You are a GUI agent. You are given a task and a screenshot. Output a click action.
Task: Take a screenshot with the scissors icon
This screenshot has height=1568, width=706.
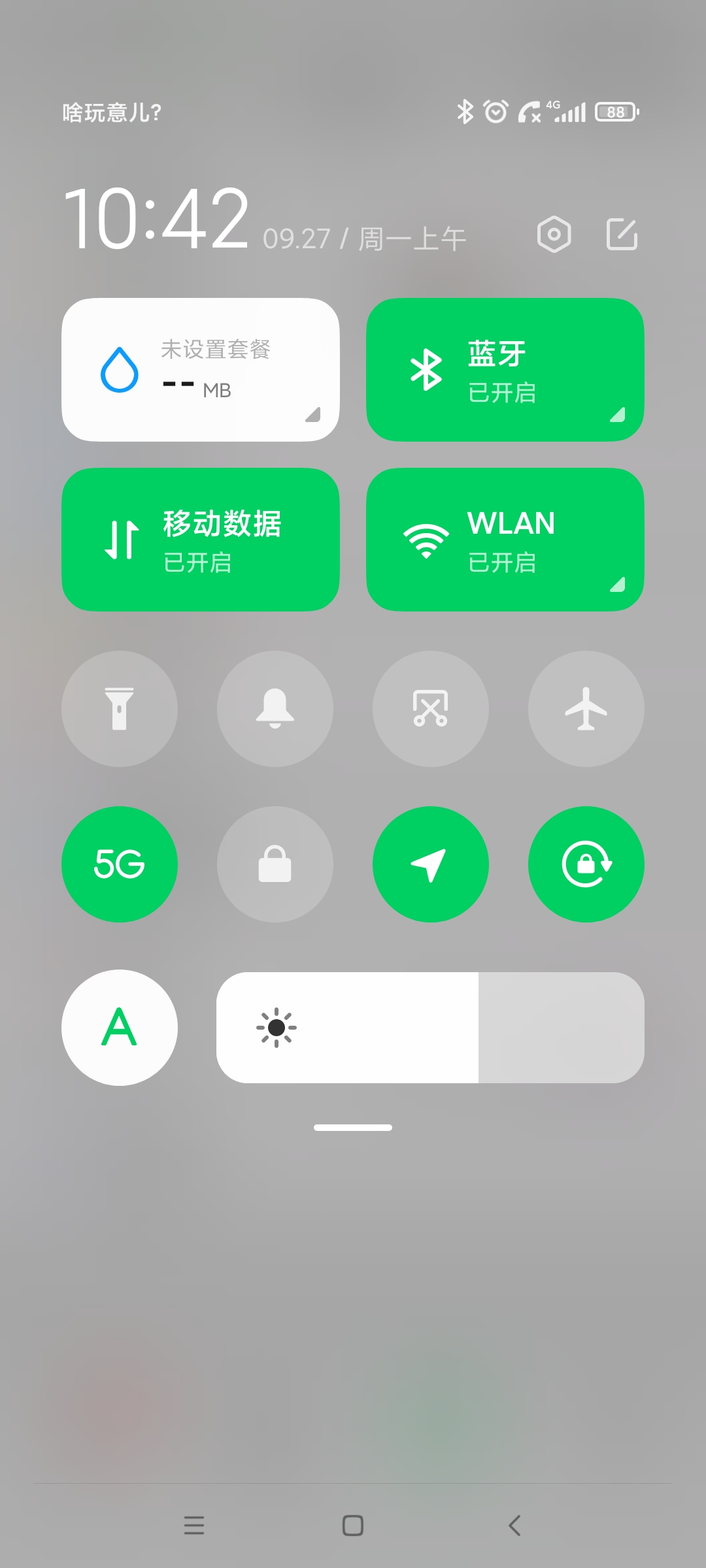click(431, 709)
